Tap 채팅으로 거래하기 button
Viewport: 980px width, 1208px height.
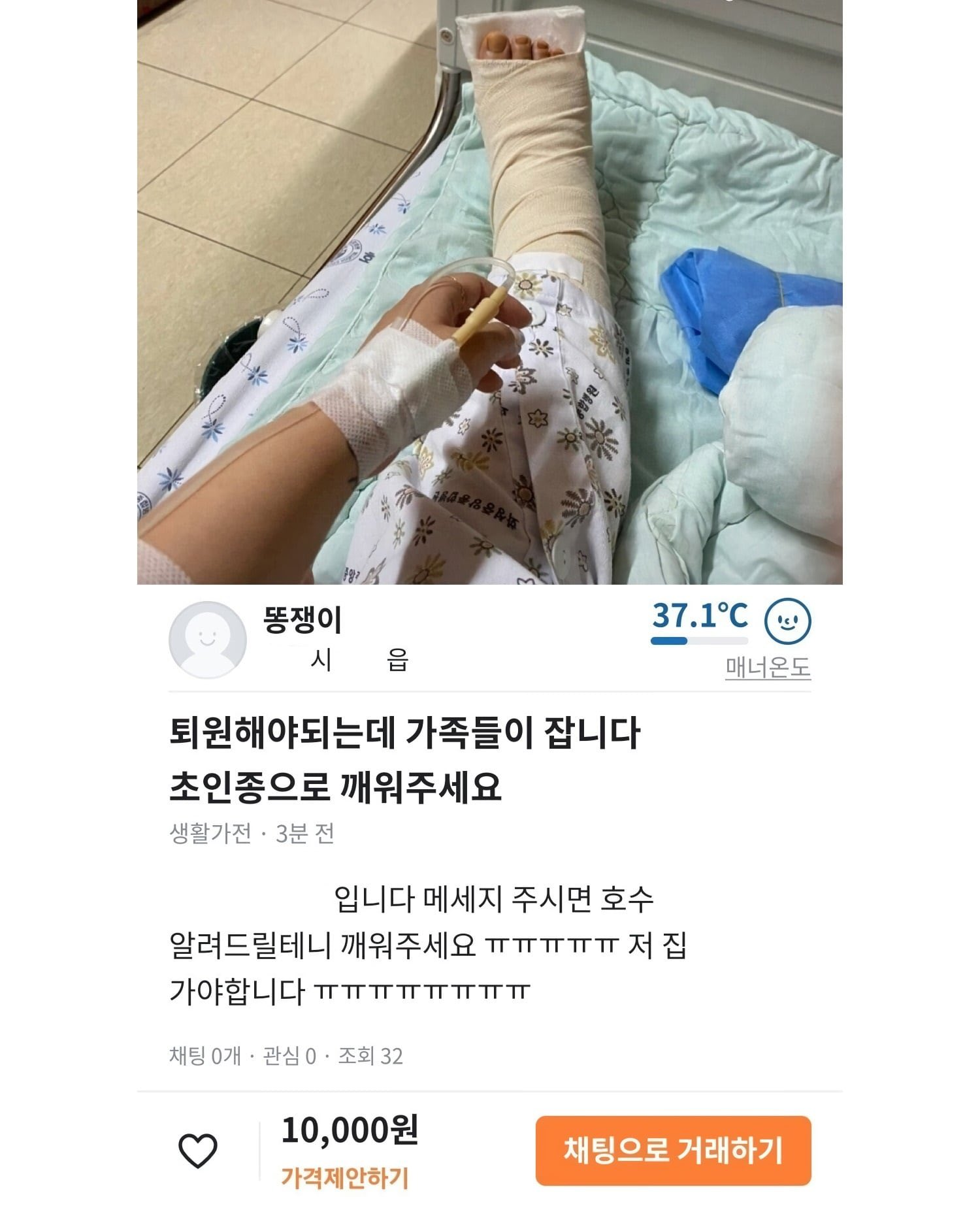tap(673, 1151)
